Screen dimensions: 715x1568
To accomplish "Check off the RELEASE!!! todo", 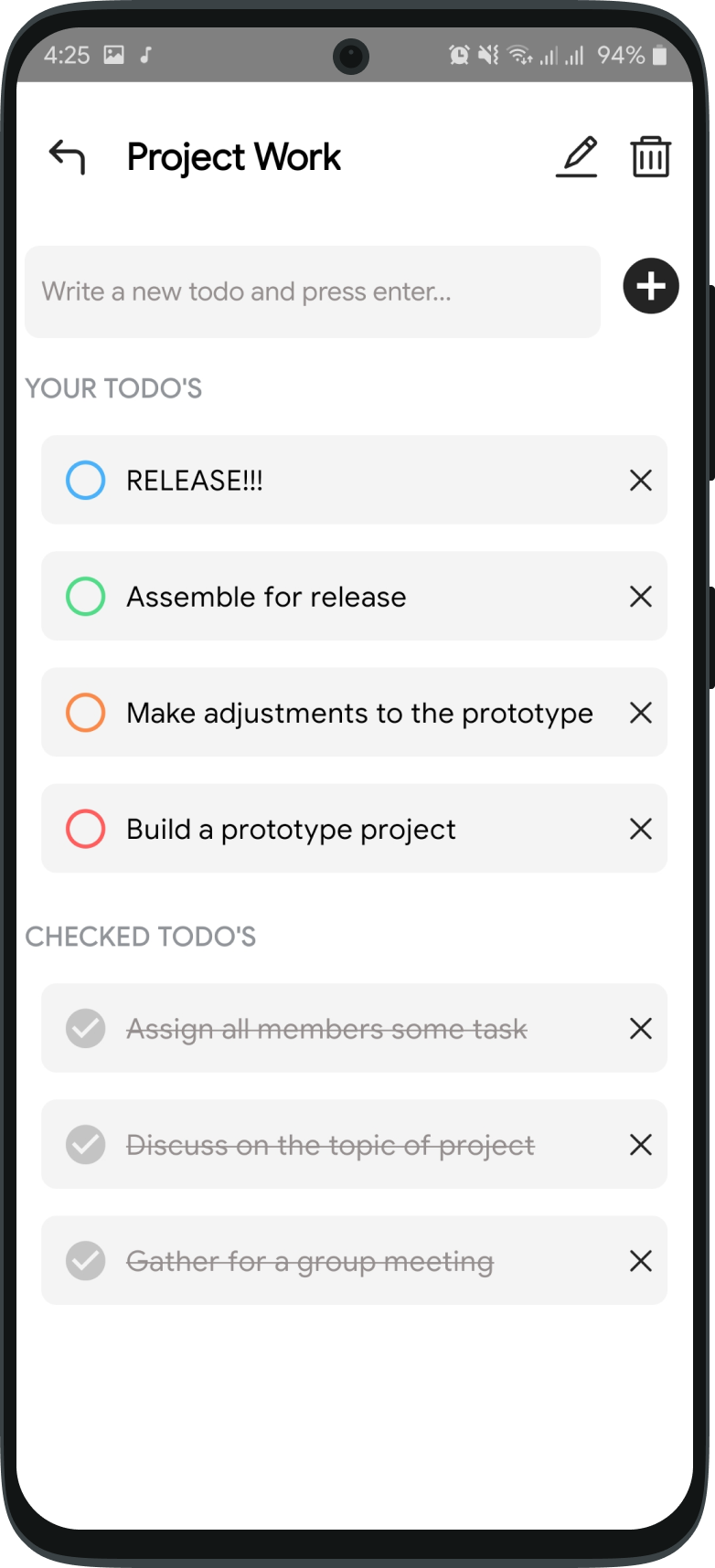I will click(x=86, y=480).
